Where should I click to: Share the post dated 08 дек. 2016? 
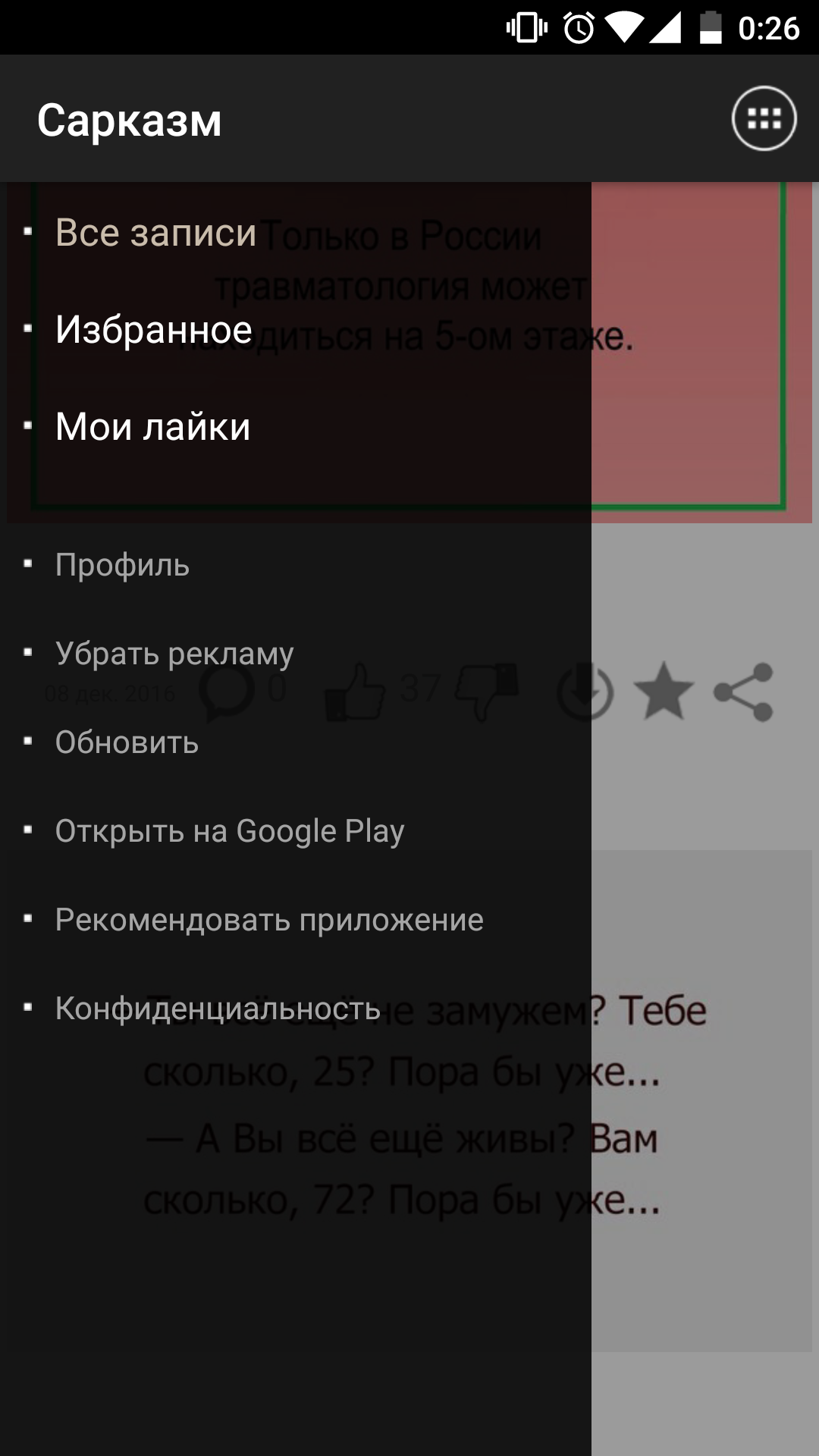744,691
